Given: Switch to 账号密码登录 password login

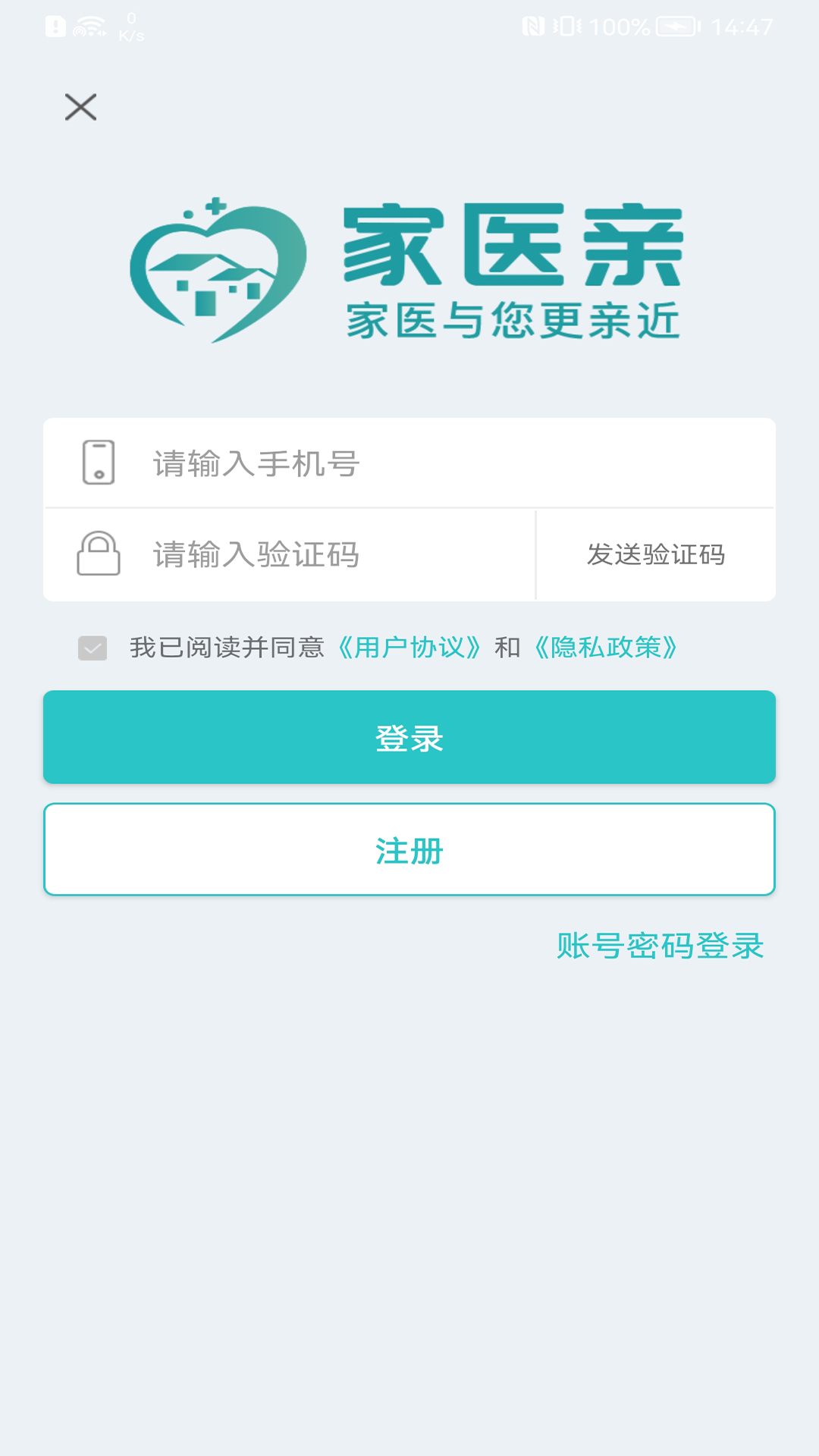Looking at the screenshot, I should click(x=660, y=946).
